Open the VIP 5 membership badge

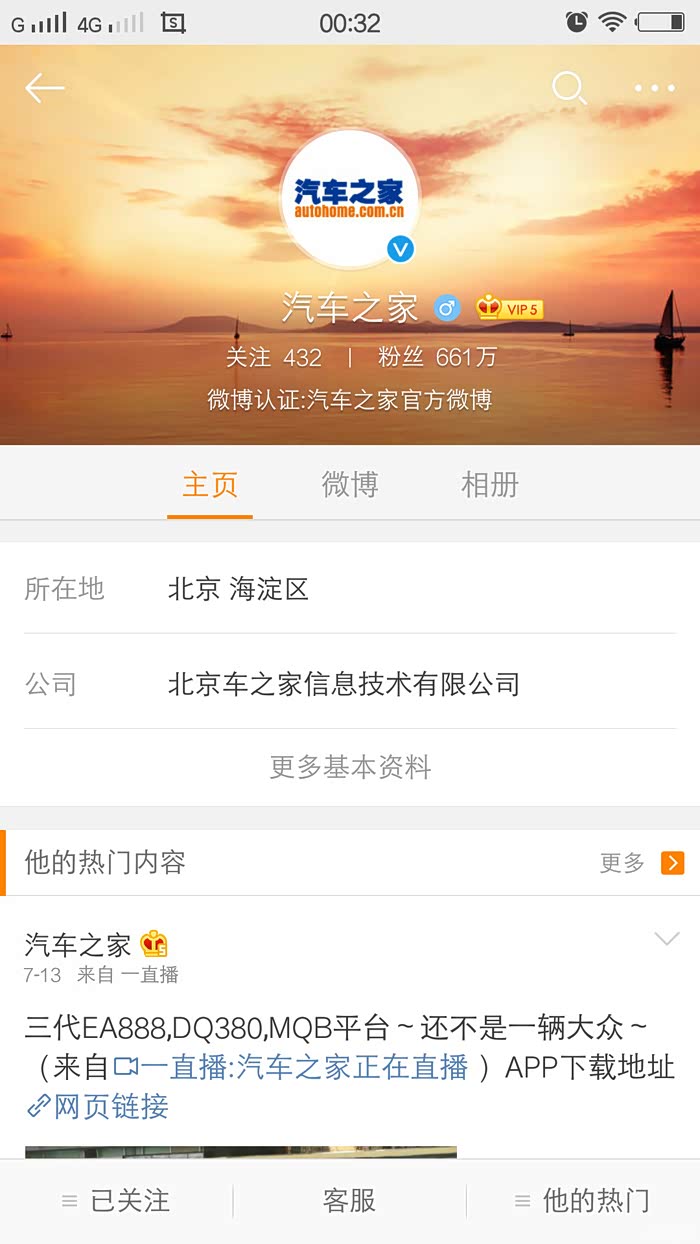pos(510,308)
